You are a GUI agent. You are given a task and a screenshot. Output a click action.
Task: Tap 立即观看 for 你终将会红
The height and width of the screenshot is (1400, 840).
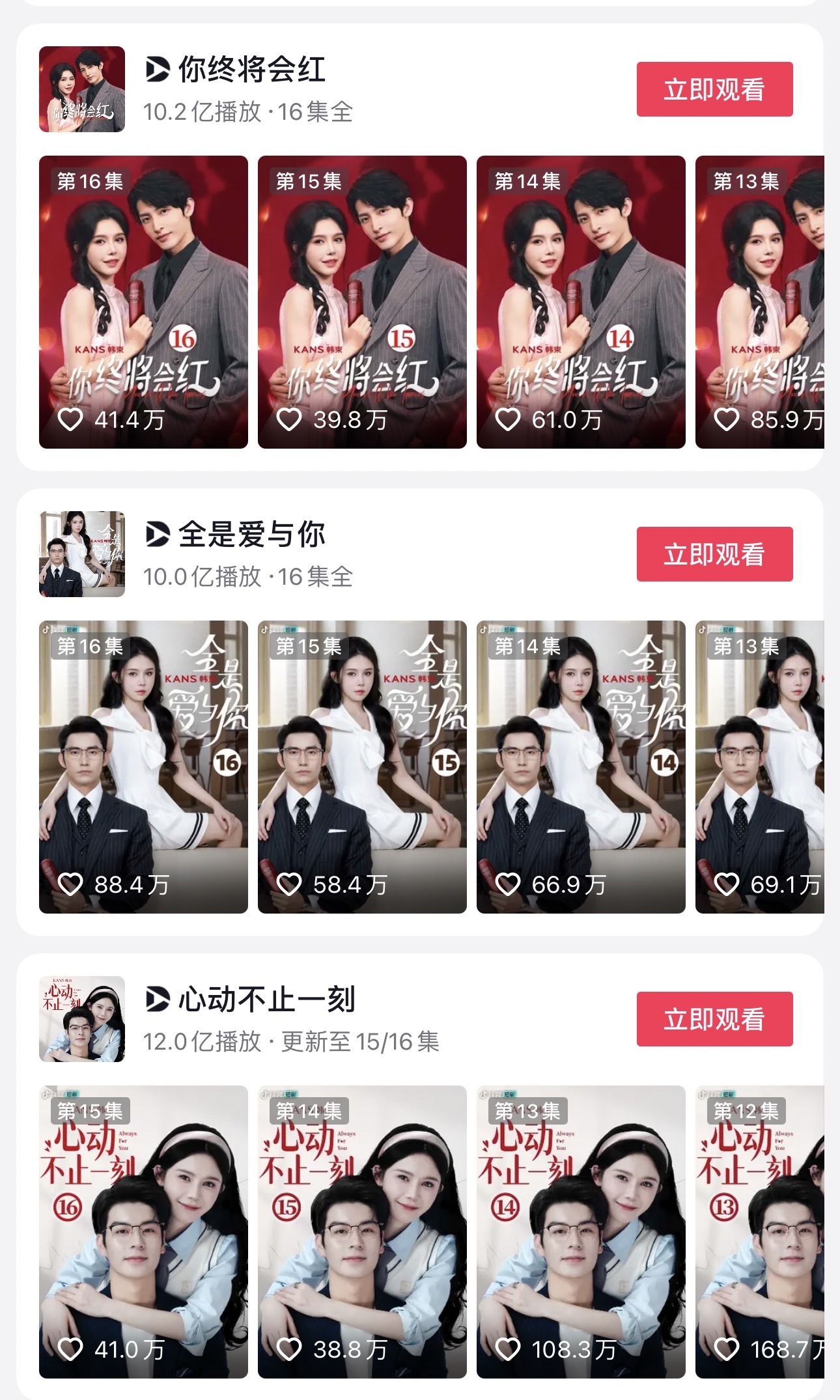tap(714, 89)
